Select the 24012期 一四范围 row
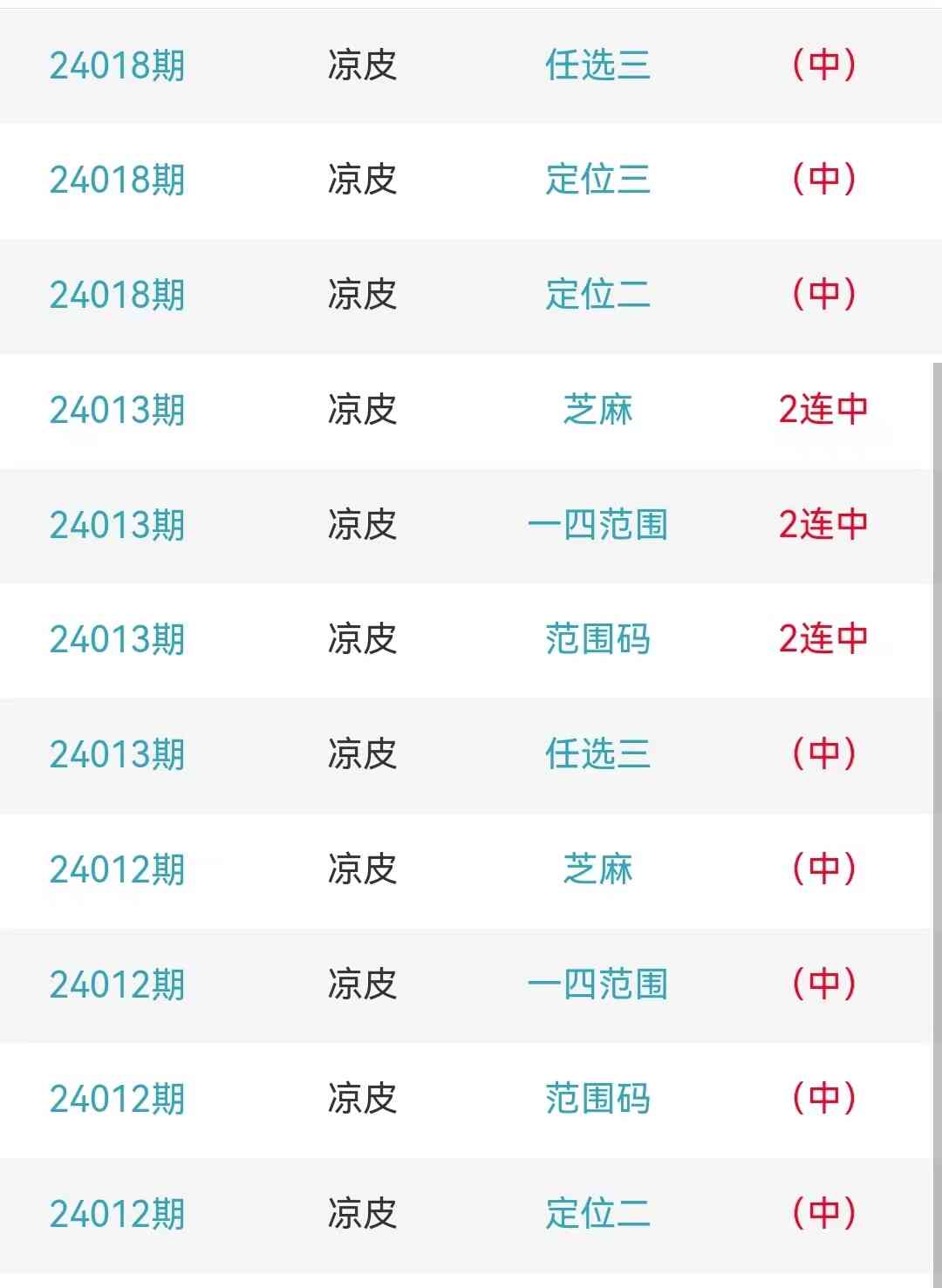 (597, 985)
